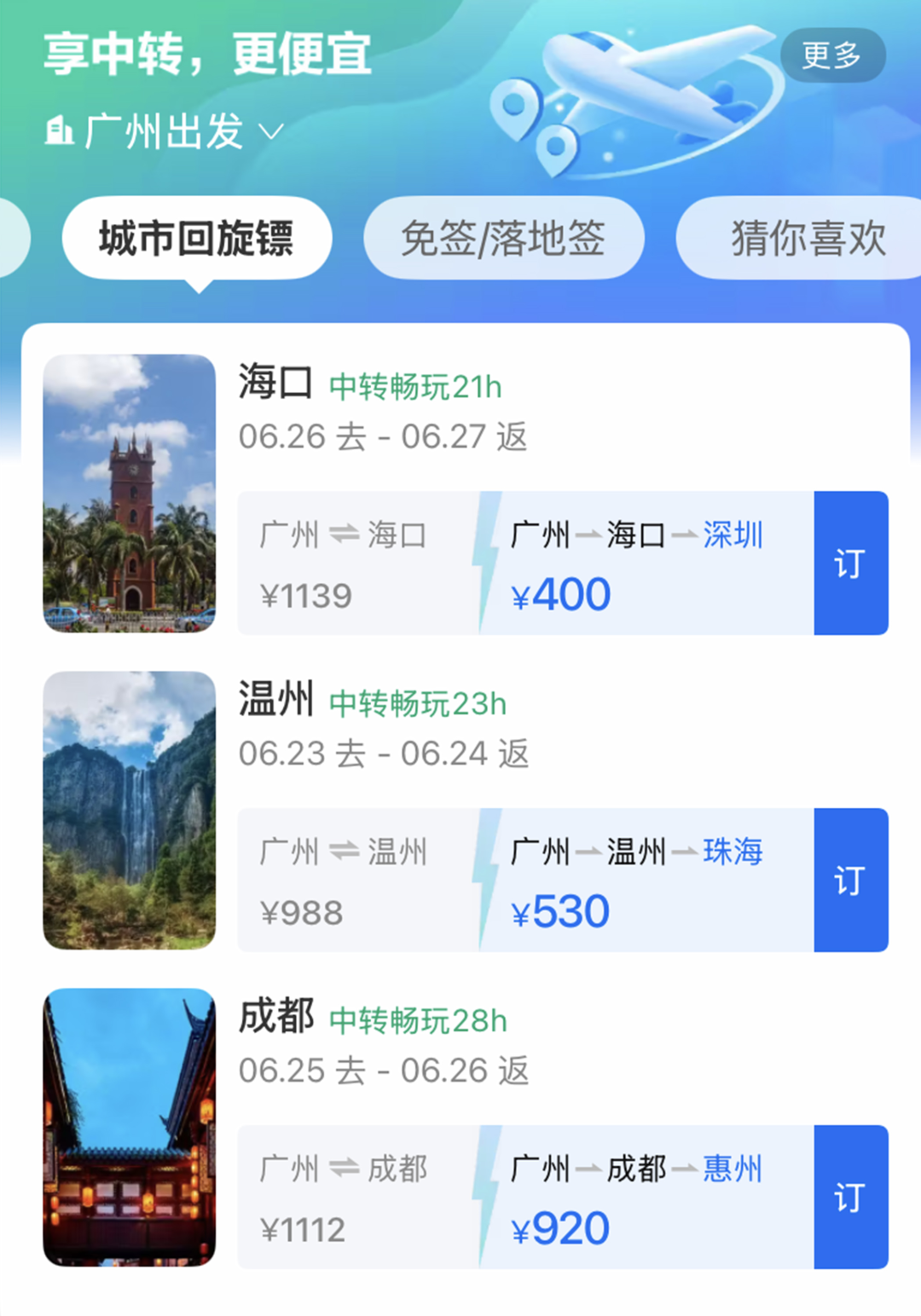
Task: Open the 海口 clock tower thumbnail
Action: point(129,493)
